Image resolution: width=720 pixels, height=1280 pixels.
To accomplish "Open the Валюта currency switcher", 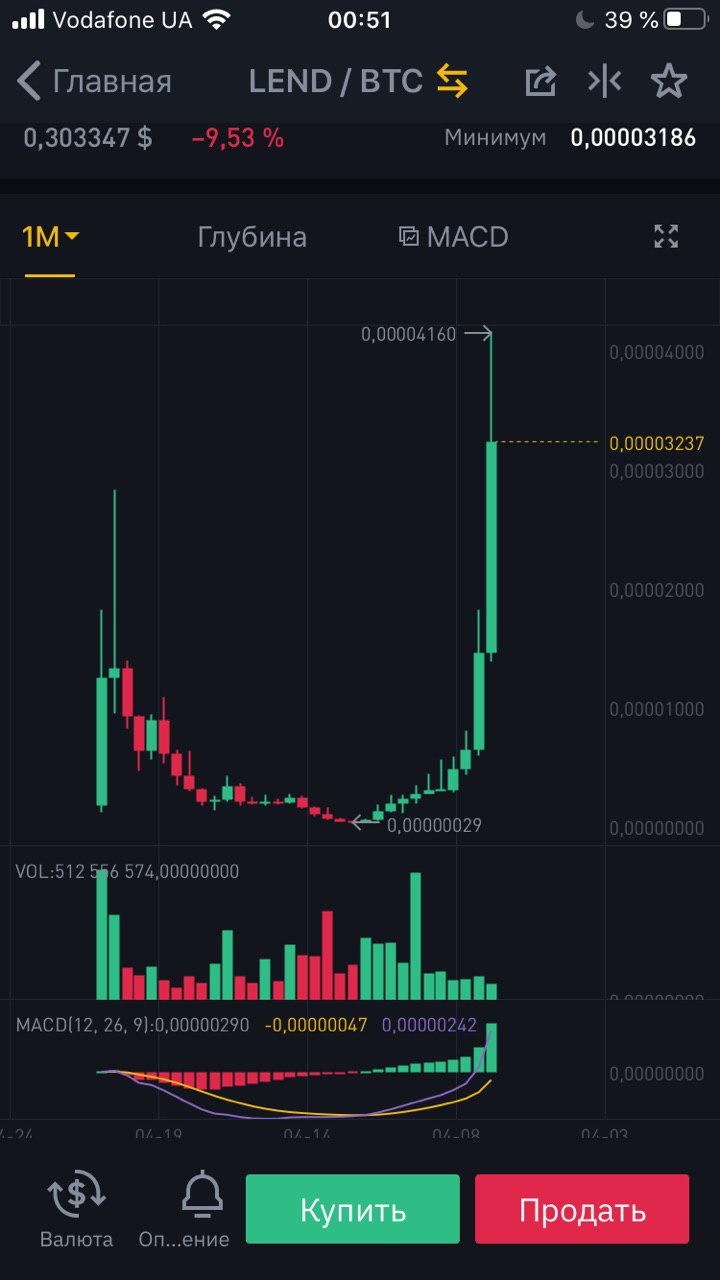I will tap(76, 1208).
